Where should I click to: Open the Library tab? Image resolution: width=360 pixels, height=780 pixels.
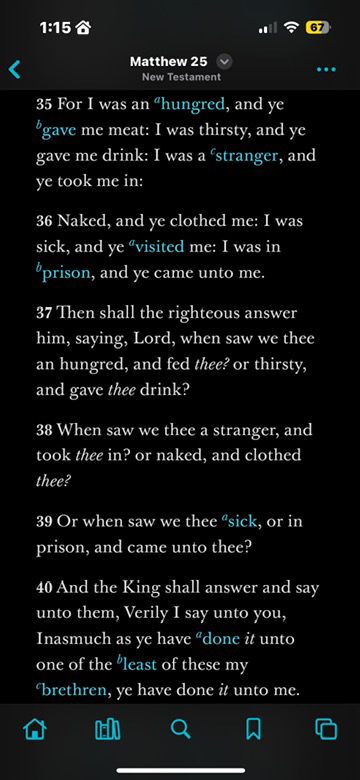[107, 729]
